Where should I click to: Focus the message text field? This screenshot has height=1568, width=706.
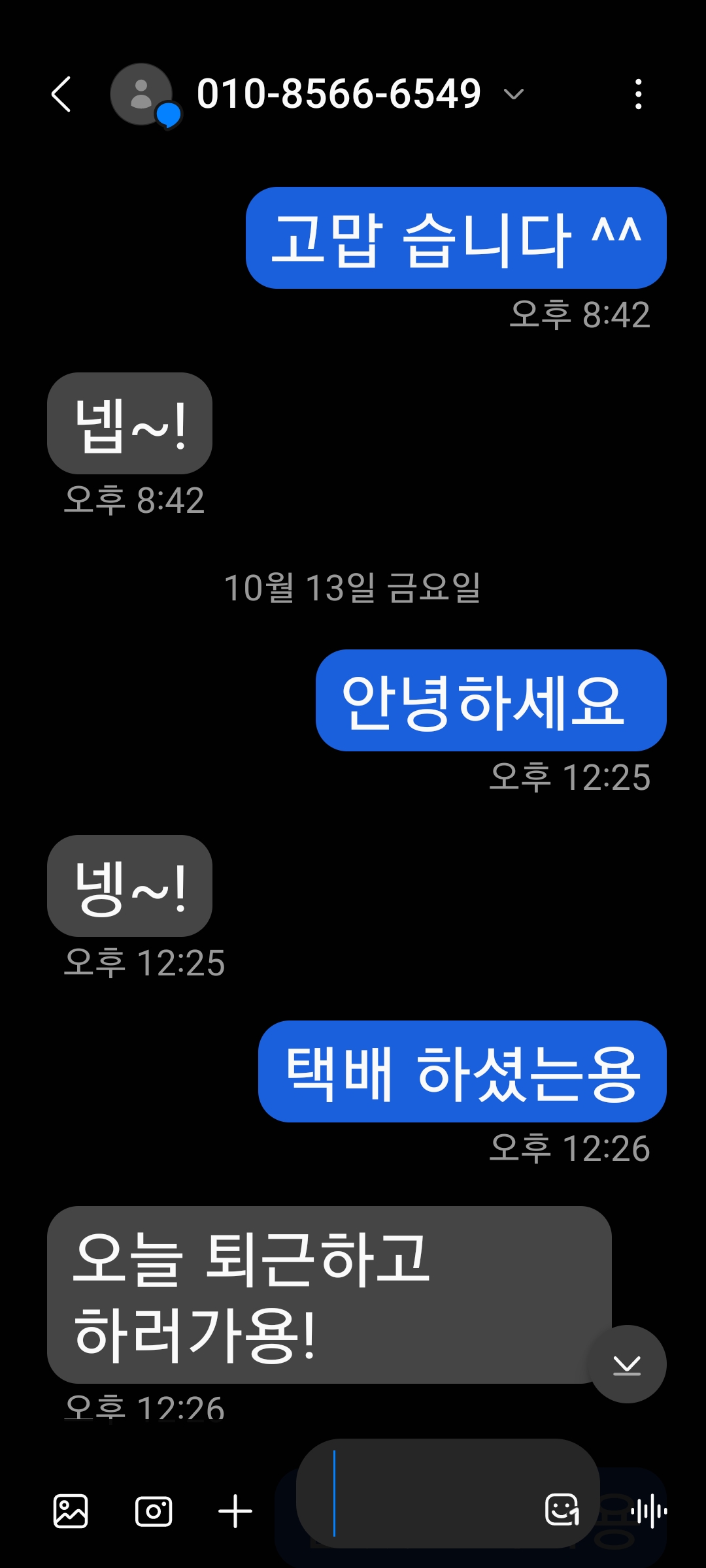pyautogui.click(x=431, y=1494)
